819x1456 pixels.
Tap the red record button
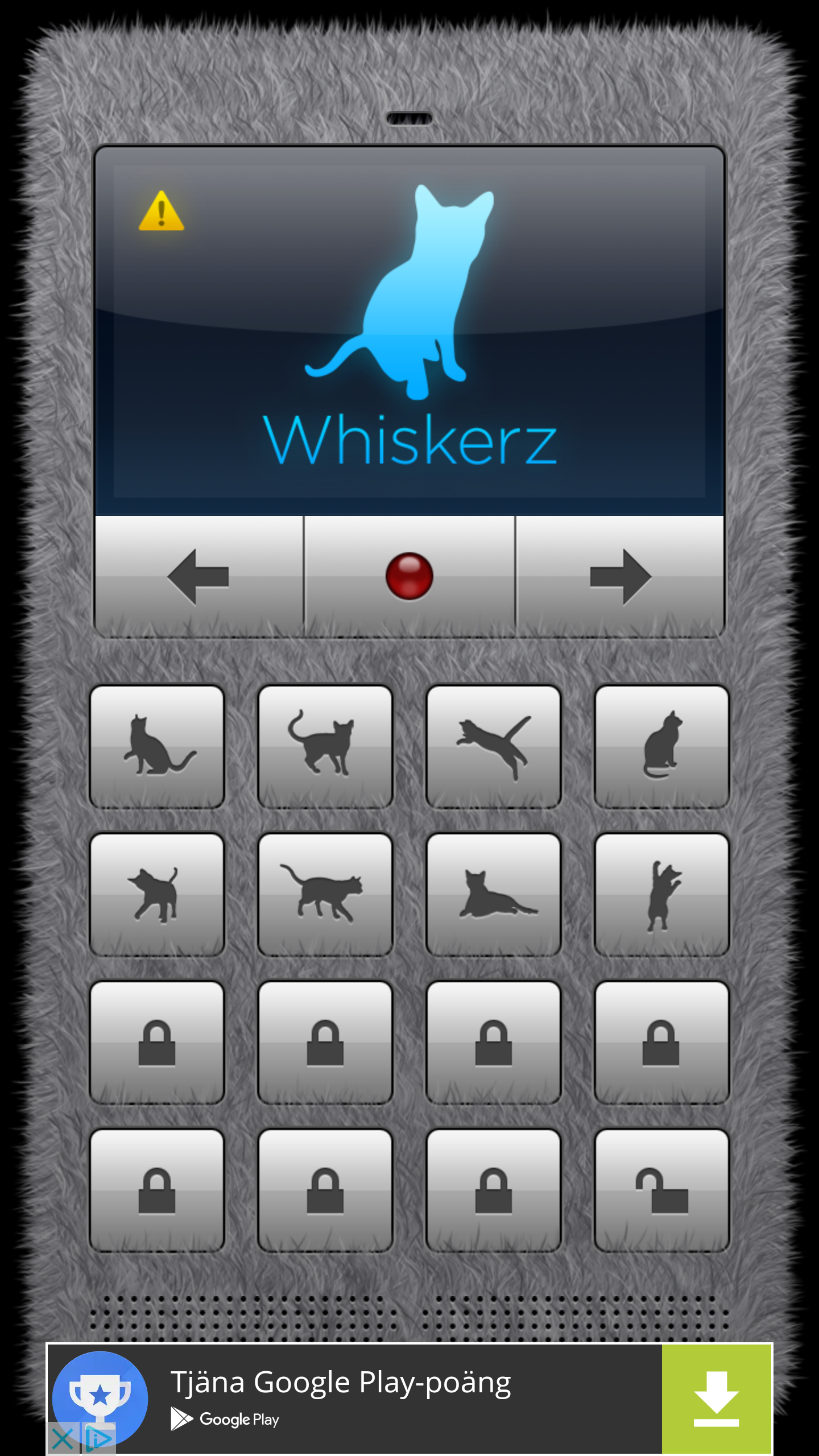(409, 577)
